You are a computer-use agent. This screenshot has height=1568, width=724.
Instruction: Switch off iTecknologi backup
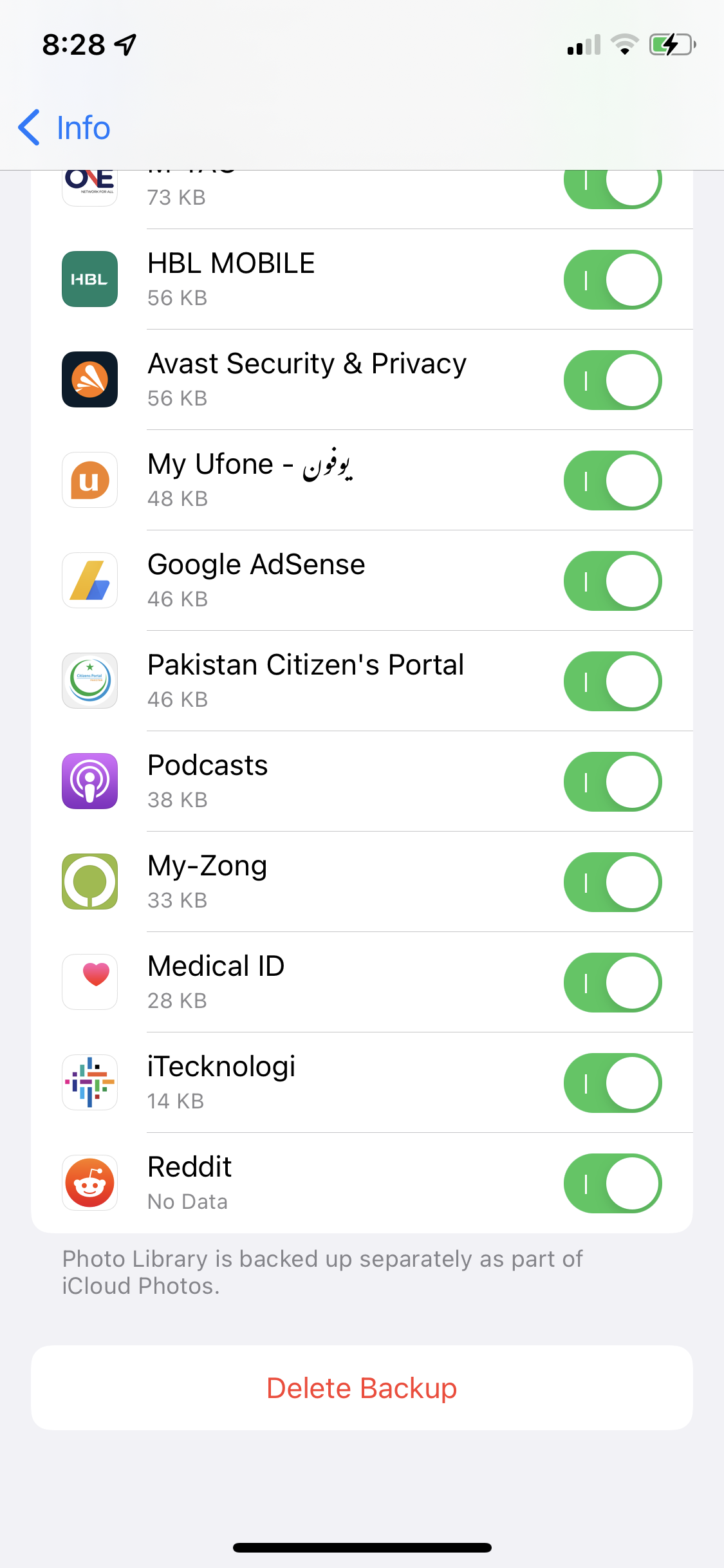tap(612, 1083)
